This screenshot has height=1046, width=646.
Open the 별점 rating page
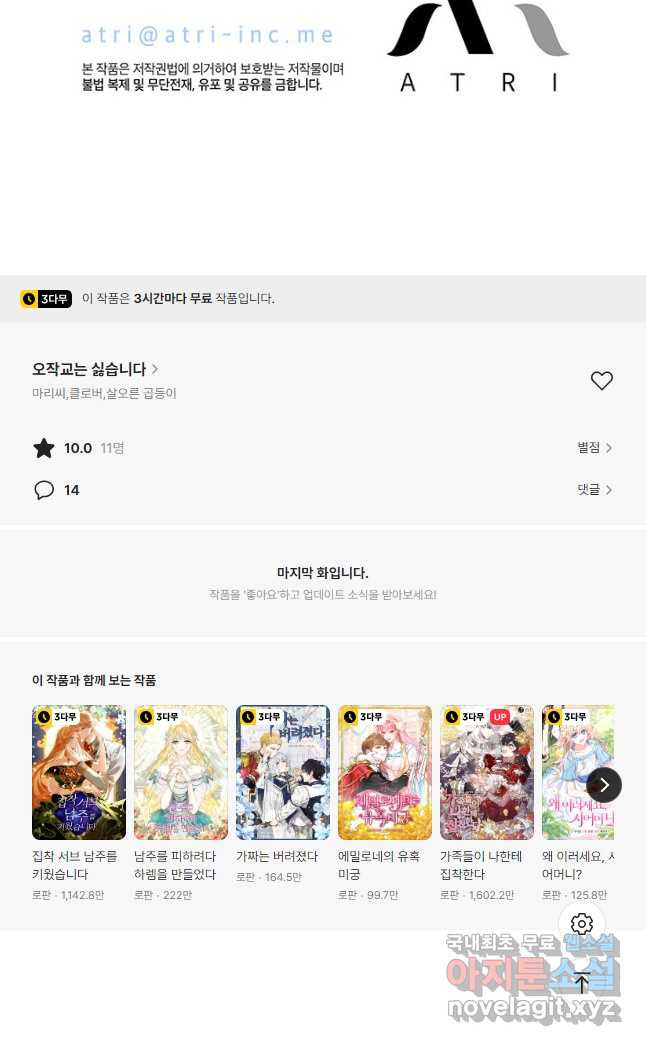[x=594, y=448]
